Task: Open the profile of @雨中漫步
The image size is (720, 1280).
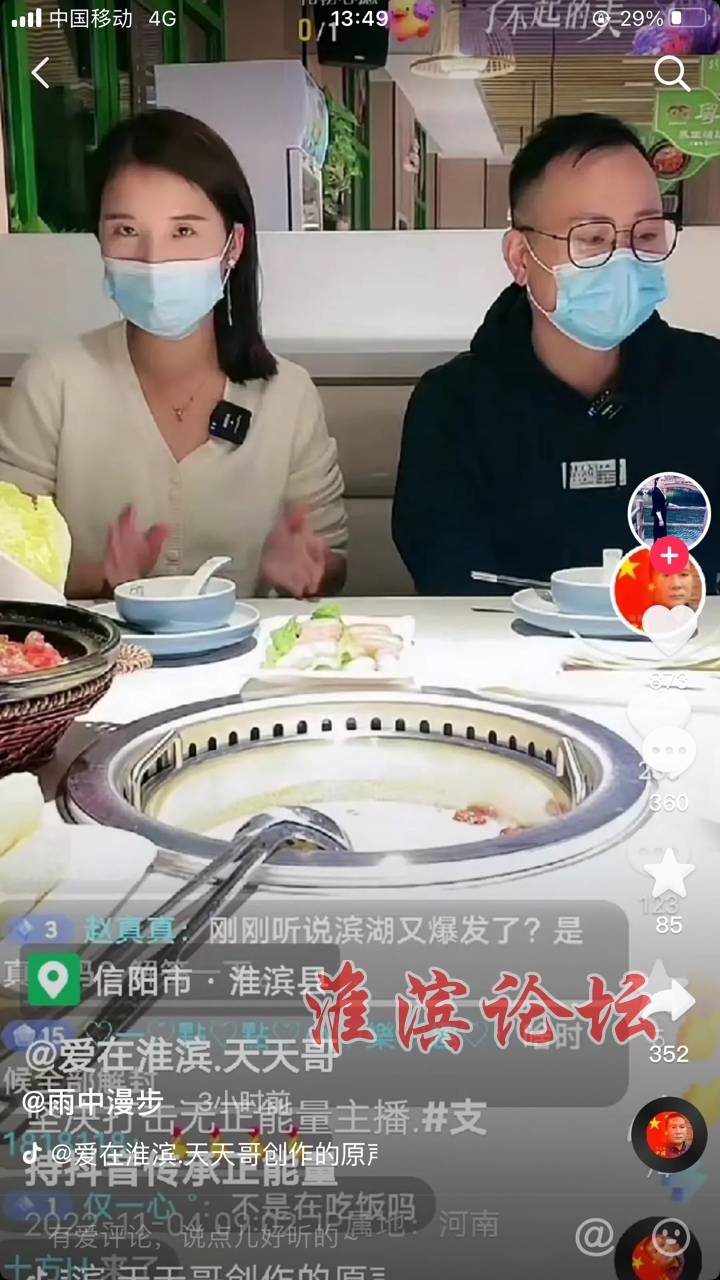Action: [x=92, y=1101]
